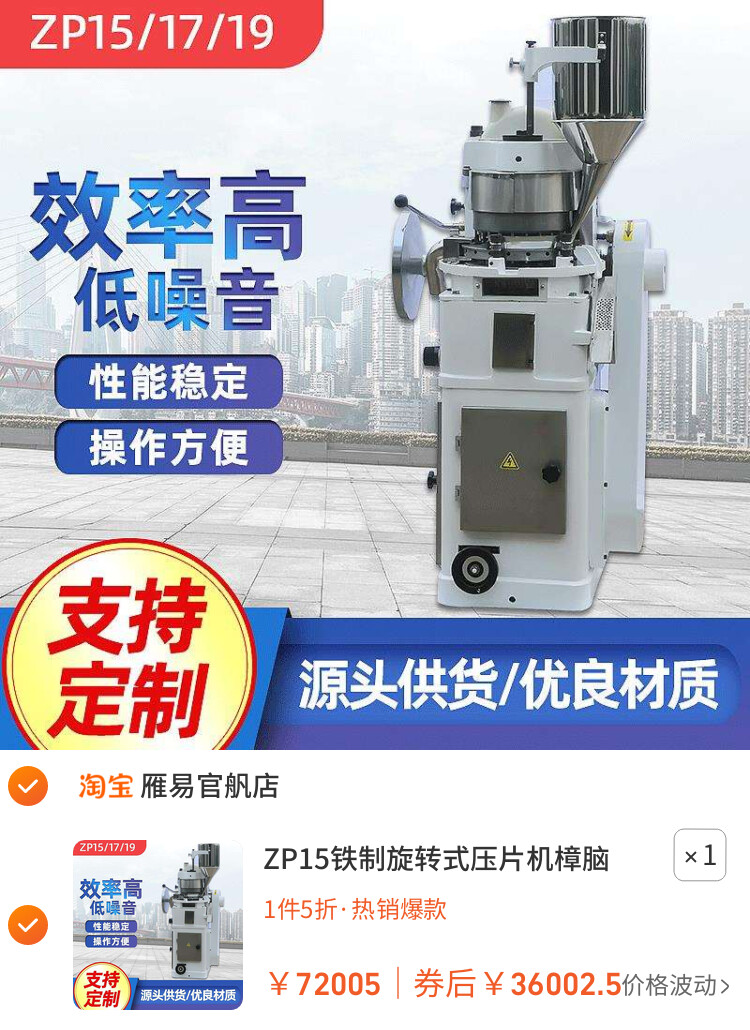This screenshot has height=1030, width=750.
Task: Open the 价格波动 price details
Action: (676, 985)
